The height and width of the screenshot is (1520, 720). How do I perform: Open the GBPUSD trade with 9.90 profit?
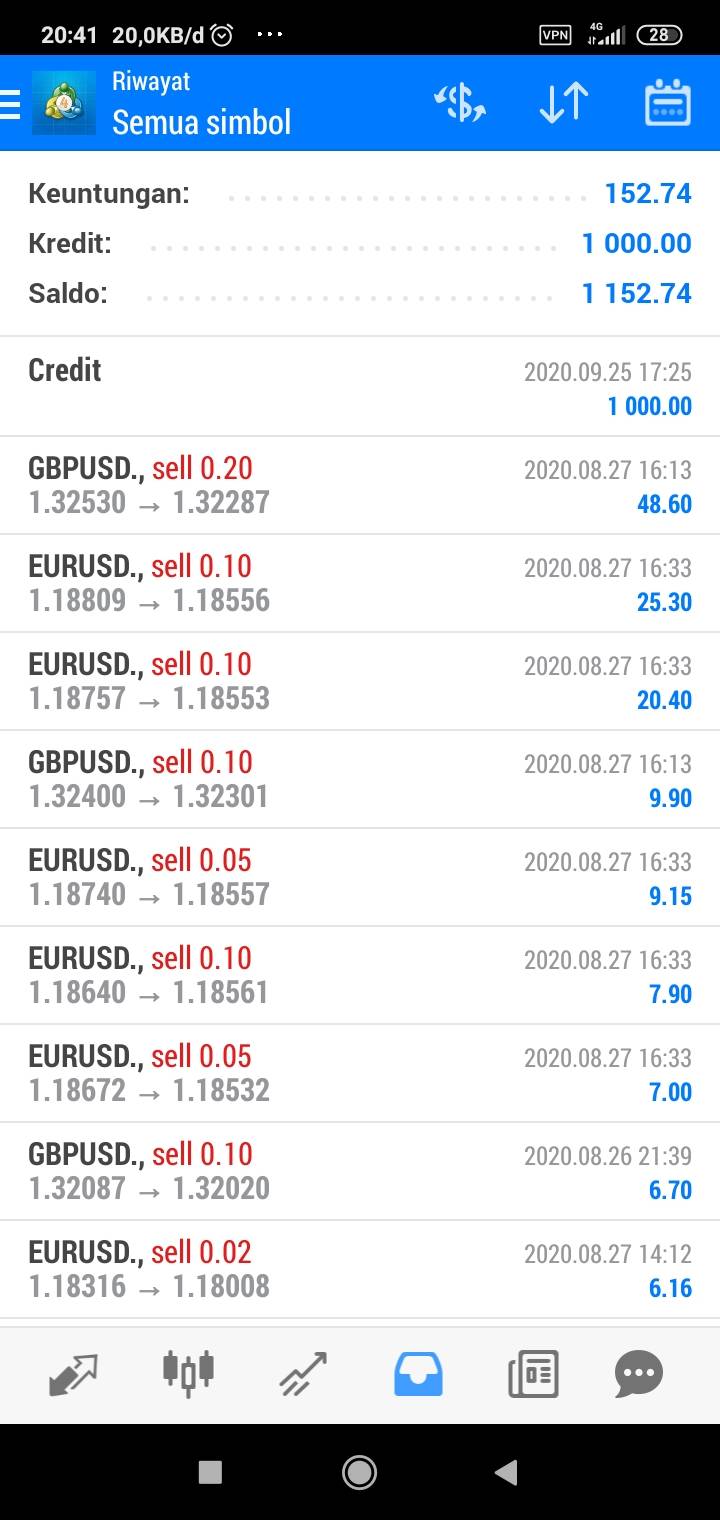tap(360, 779)
